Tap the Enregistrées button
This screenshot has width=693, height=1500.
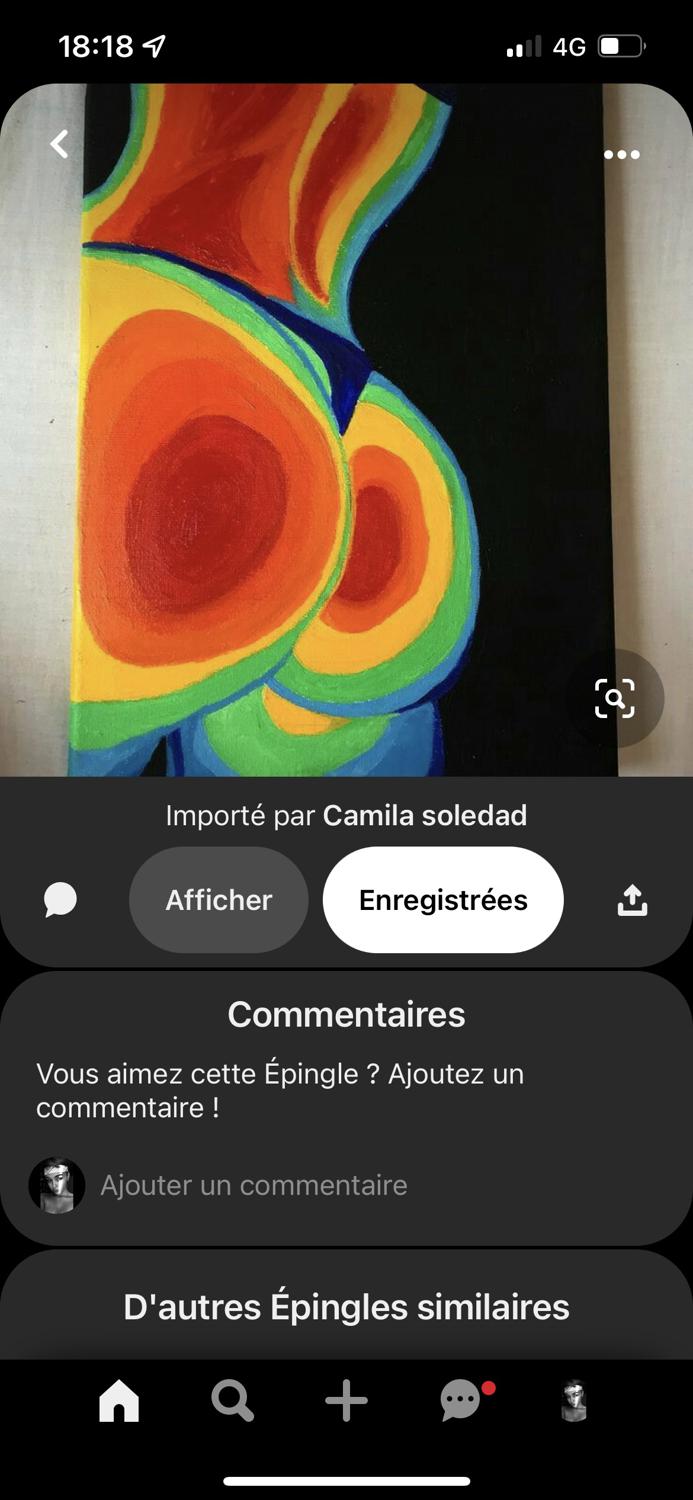coord(443,900)
